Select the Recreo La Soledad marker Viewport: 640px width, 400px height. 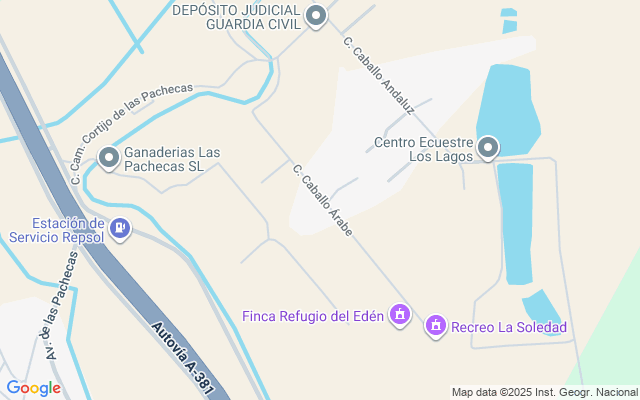click(435, 326)
